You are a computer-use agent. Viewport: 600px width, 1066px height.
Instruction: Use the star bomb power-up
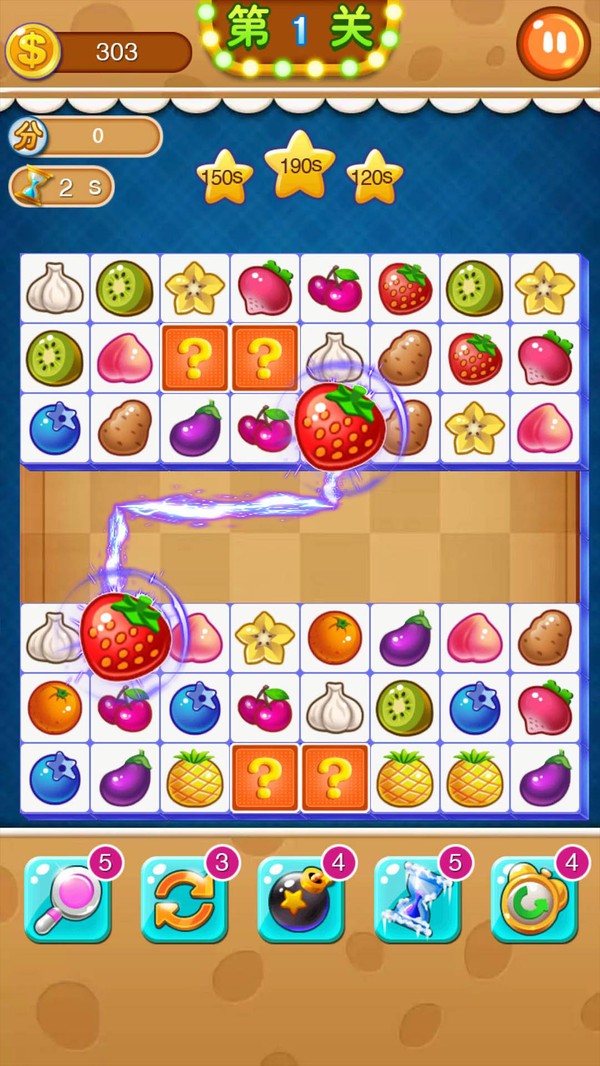point(301,900)
